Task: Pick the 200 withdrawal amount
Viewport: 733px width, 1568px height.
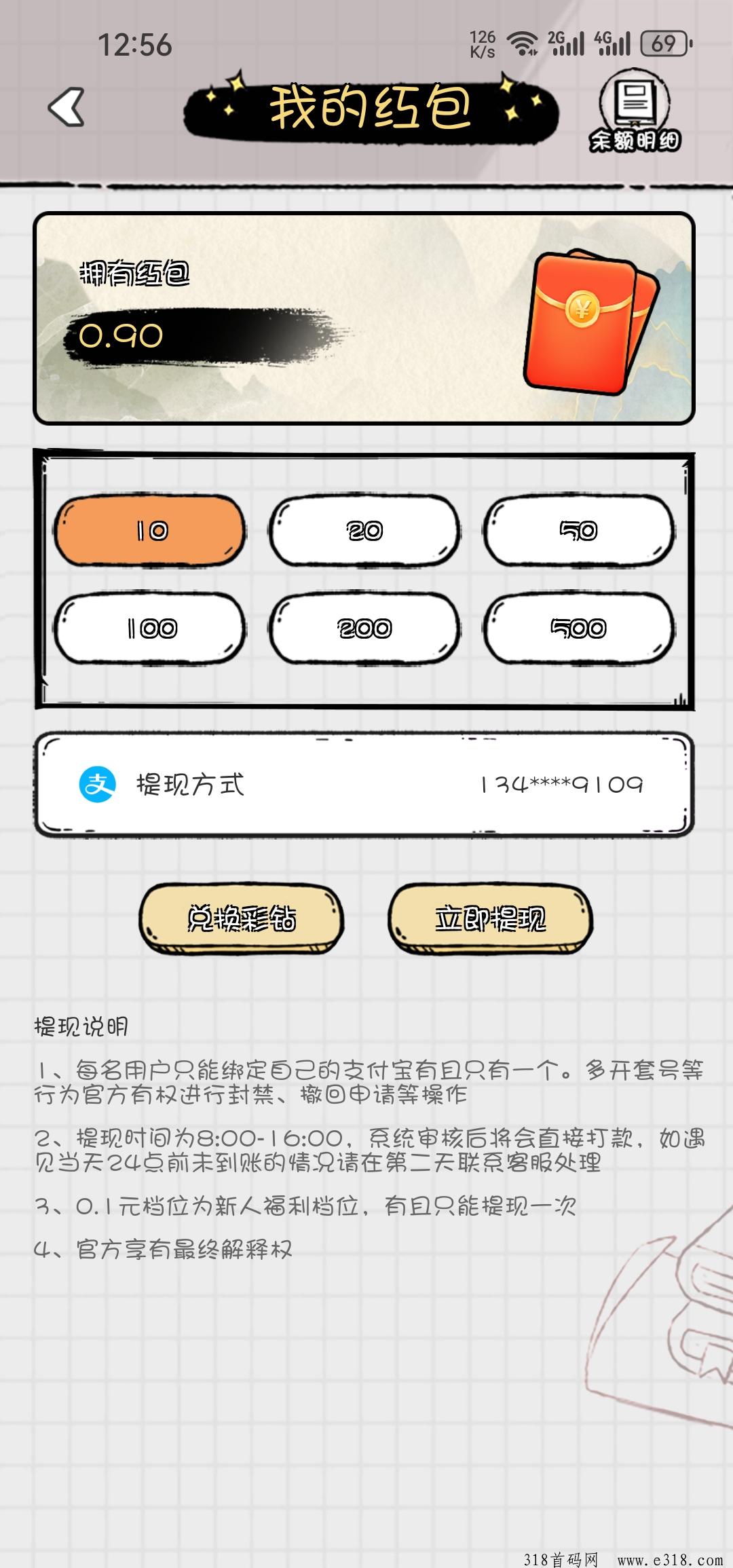Action: point(364,629)
